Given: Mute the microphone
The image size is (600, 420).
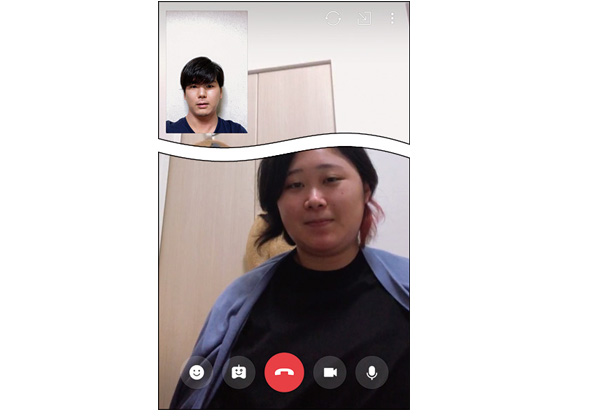Looking at the screenshot, I should [x=372, y=373].
